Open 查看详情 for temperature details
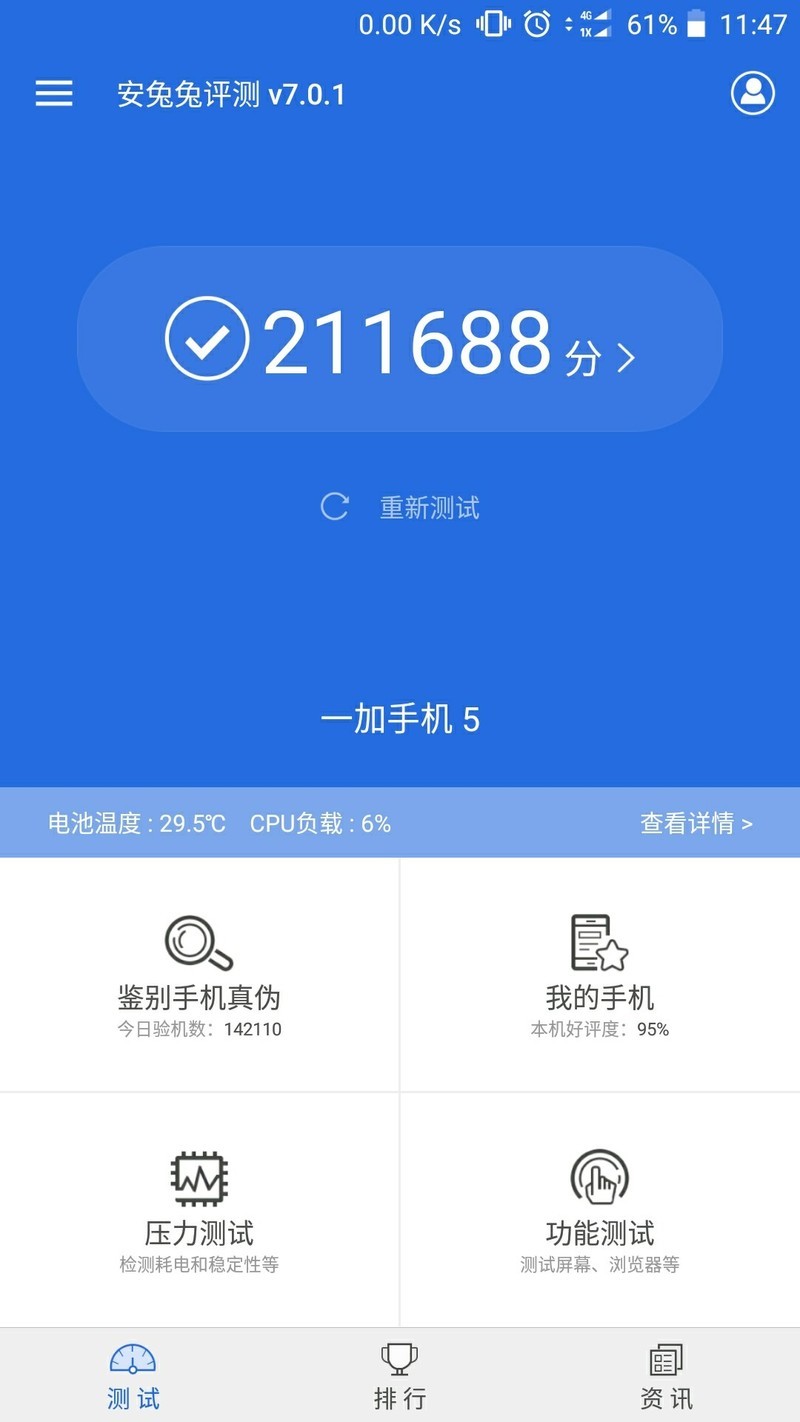The height and width of the screenshot is (1422, 800). (696, 823)
